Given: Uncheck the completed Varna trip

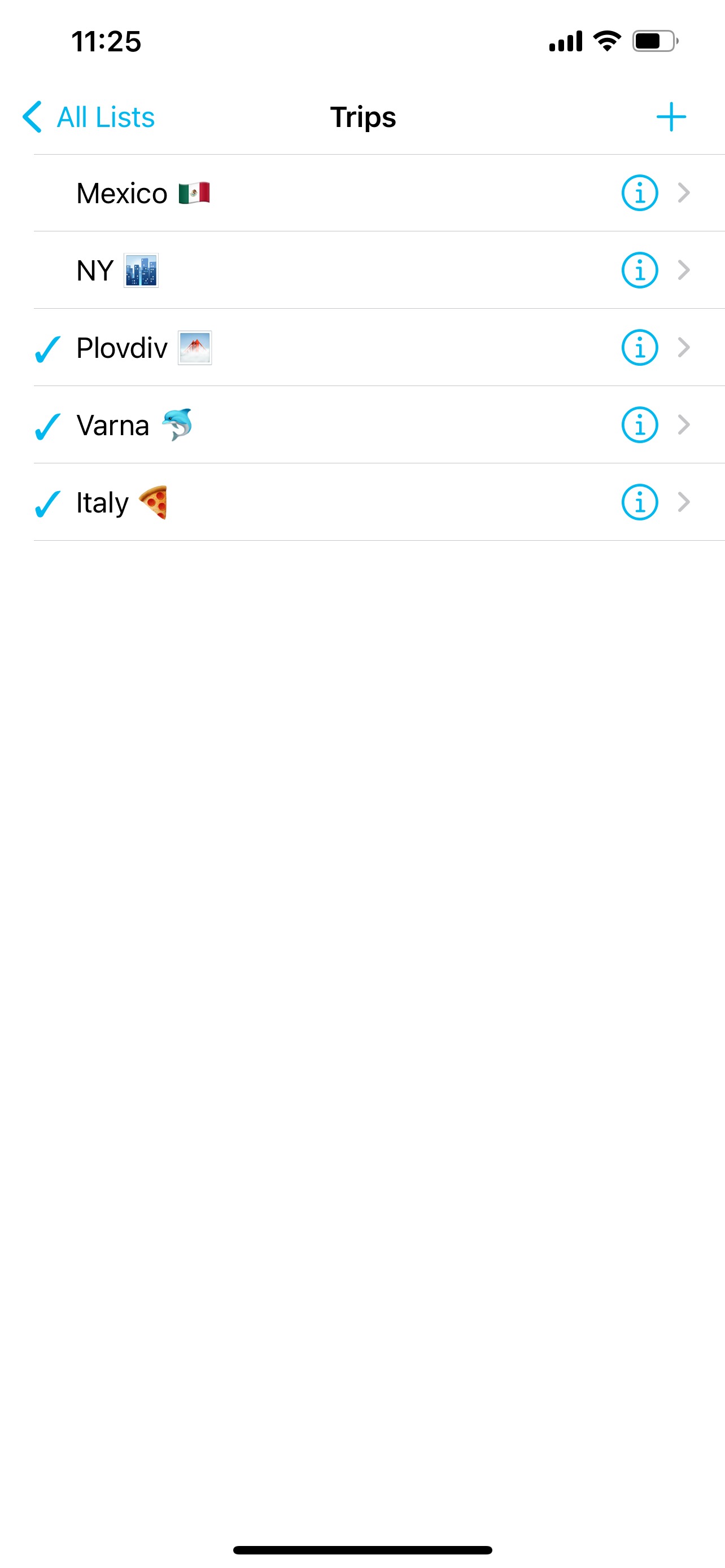Looking at the screenshot, I should tap(46, 425).
